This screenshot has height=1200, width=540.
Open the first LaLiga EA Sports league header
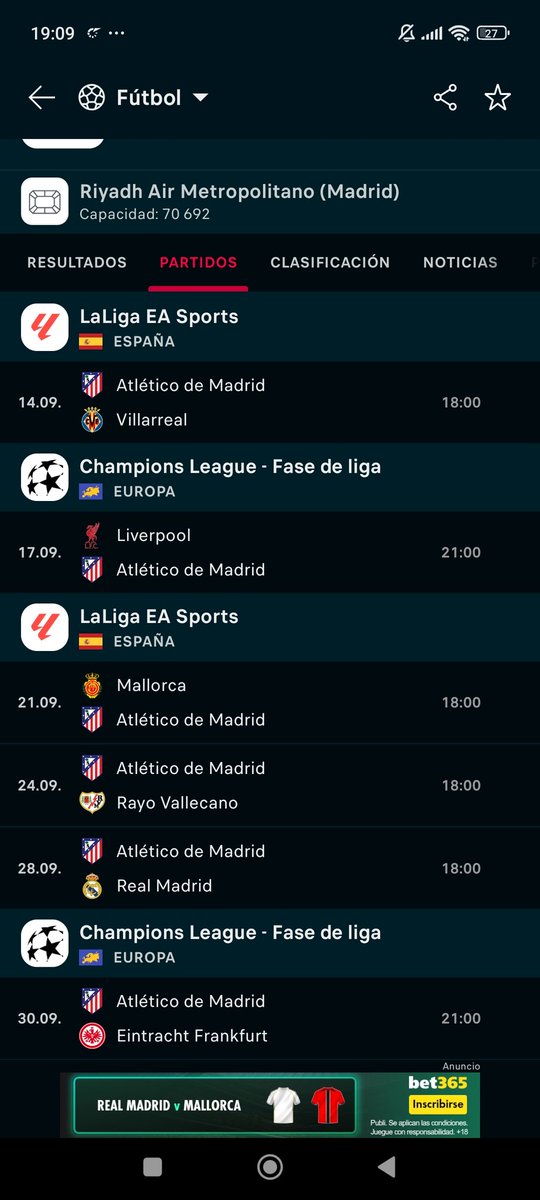tap(270, 327)
